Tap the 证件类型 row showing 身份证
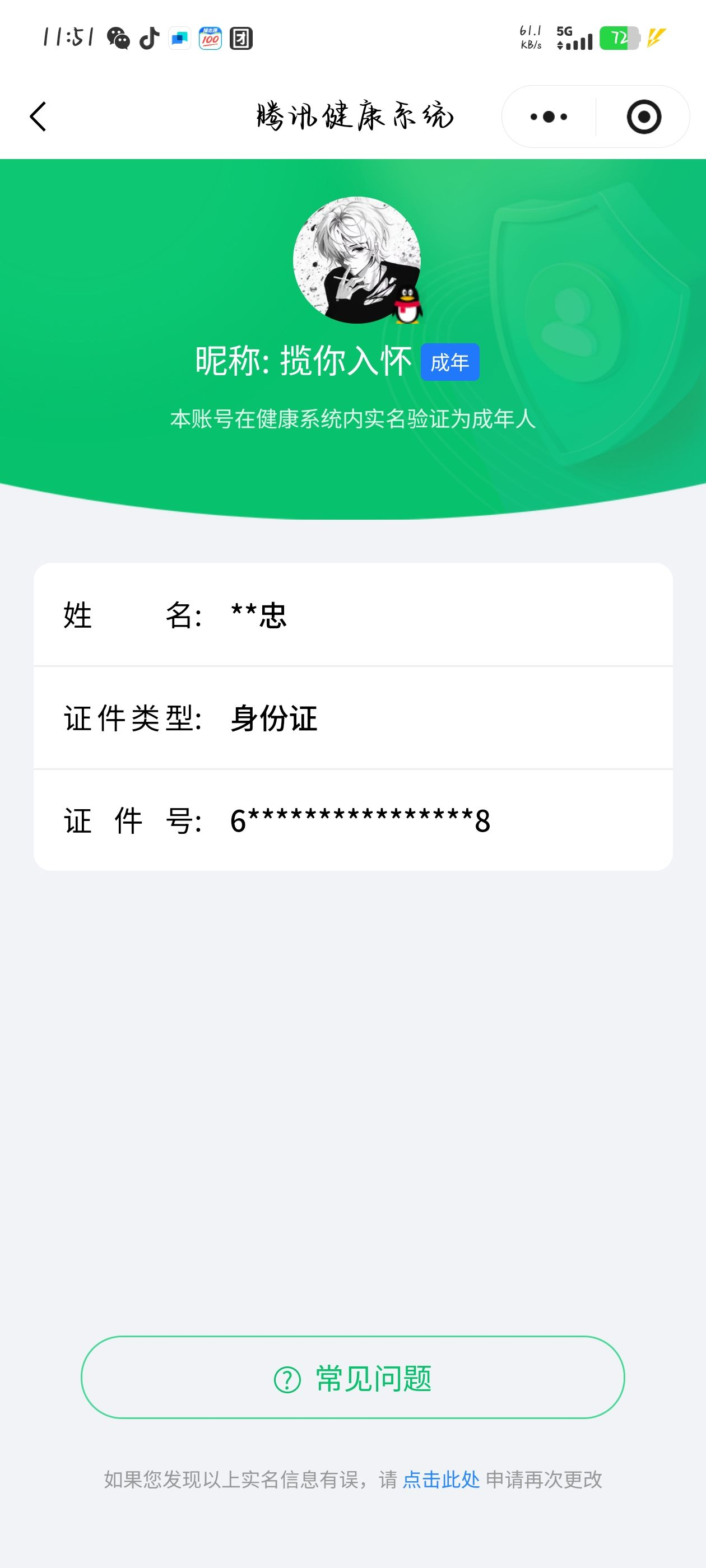The width and height of the screenshot is (706, 1568). 352,718
